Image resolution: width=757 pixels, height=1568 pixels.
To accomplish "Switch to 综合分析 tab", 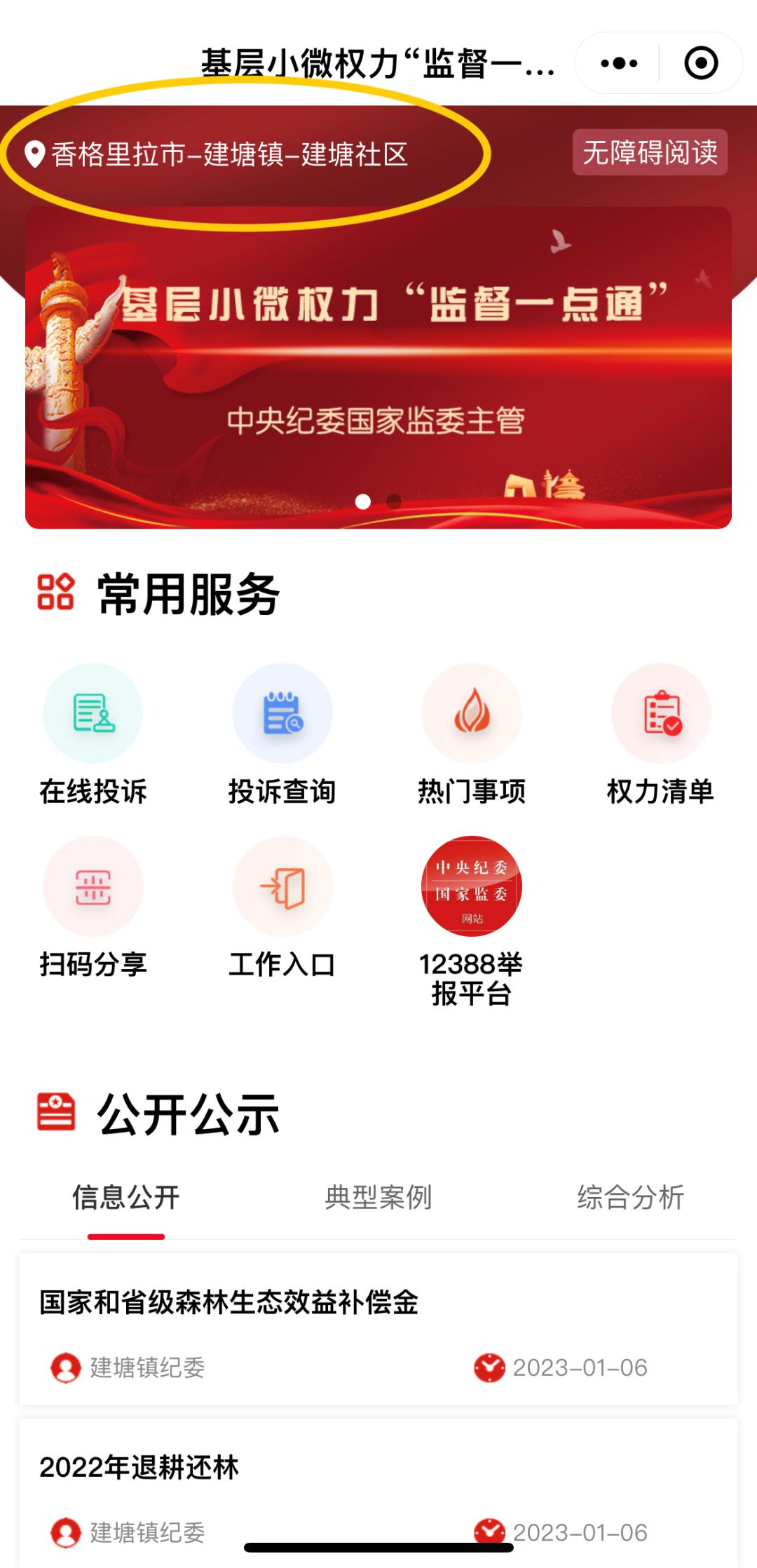I will pos(630,1197).
